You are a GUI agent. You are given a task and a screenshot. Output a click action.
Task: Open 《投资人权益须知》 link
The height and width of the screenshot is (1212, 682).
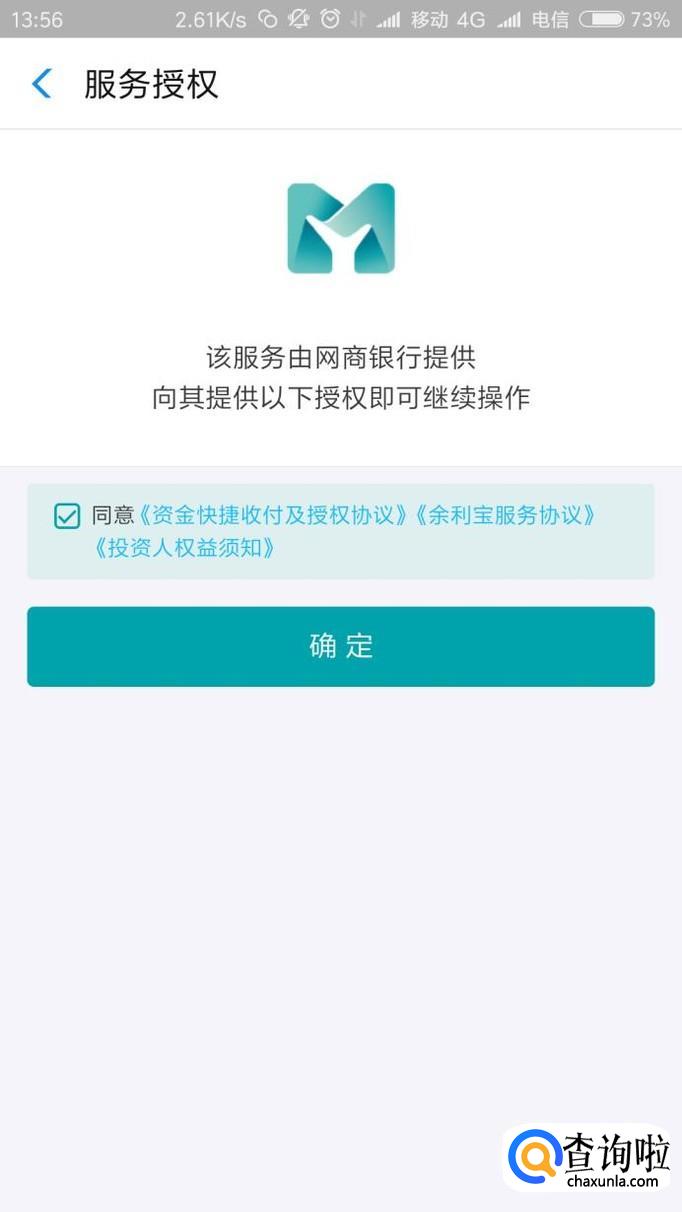184,548
